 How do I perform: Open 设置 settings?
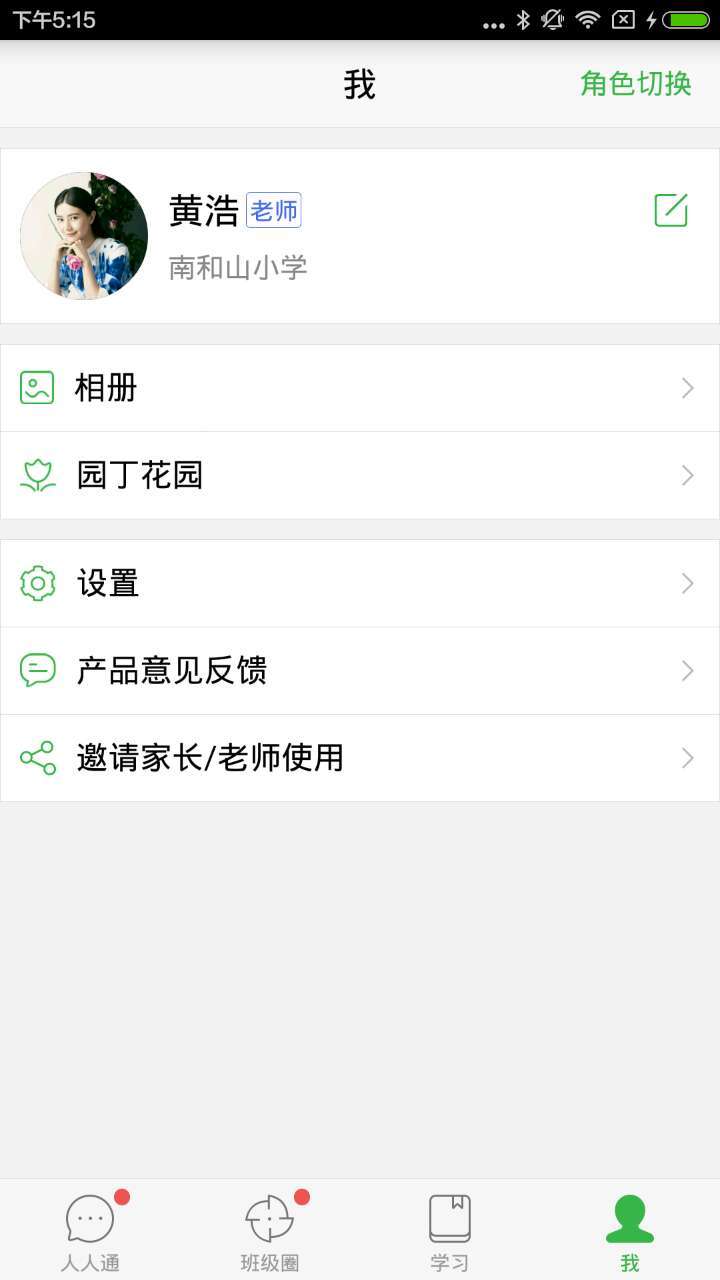pos(360,583)
